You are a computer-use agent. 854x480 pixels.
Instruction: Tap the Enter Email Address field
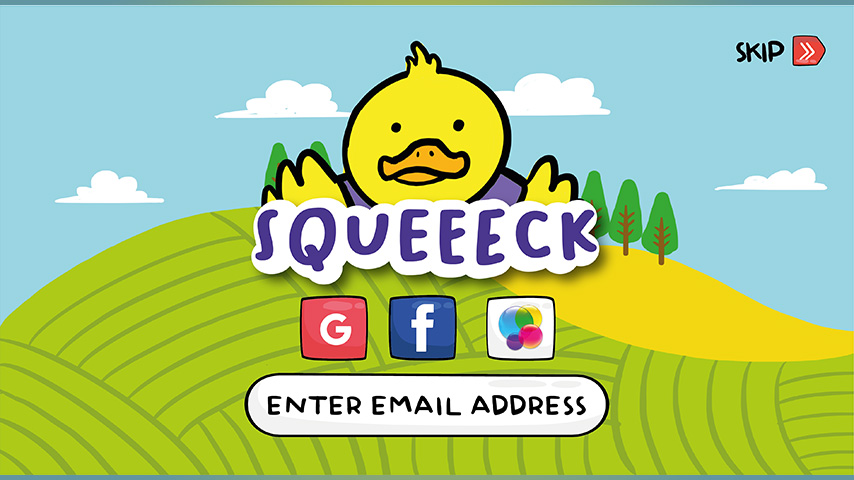(x=427, y=405)
